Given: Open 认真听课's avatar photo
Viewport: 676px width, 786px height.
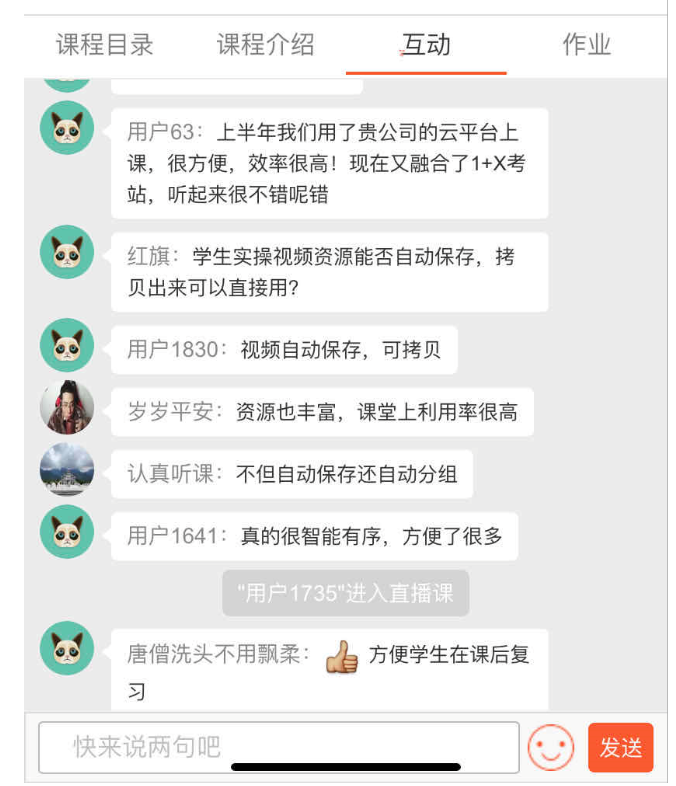Looking at the screenshot, I should [67, 470].
